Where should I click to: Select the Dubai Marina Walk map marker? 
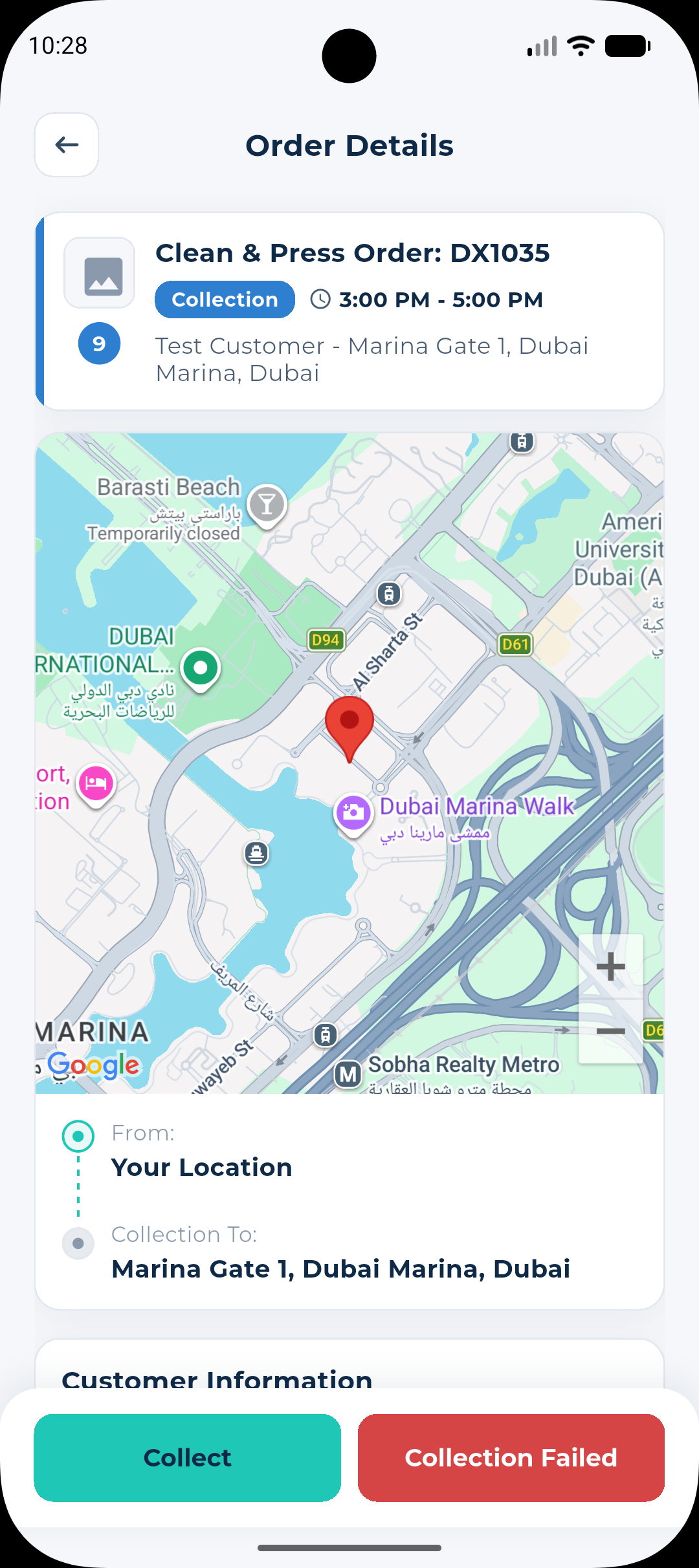(x=353, y=814)
